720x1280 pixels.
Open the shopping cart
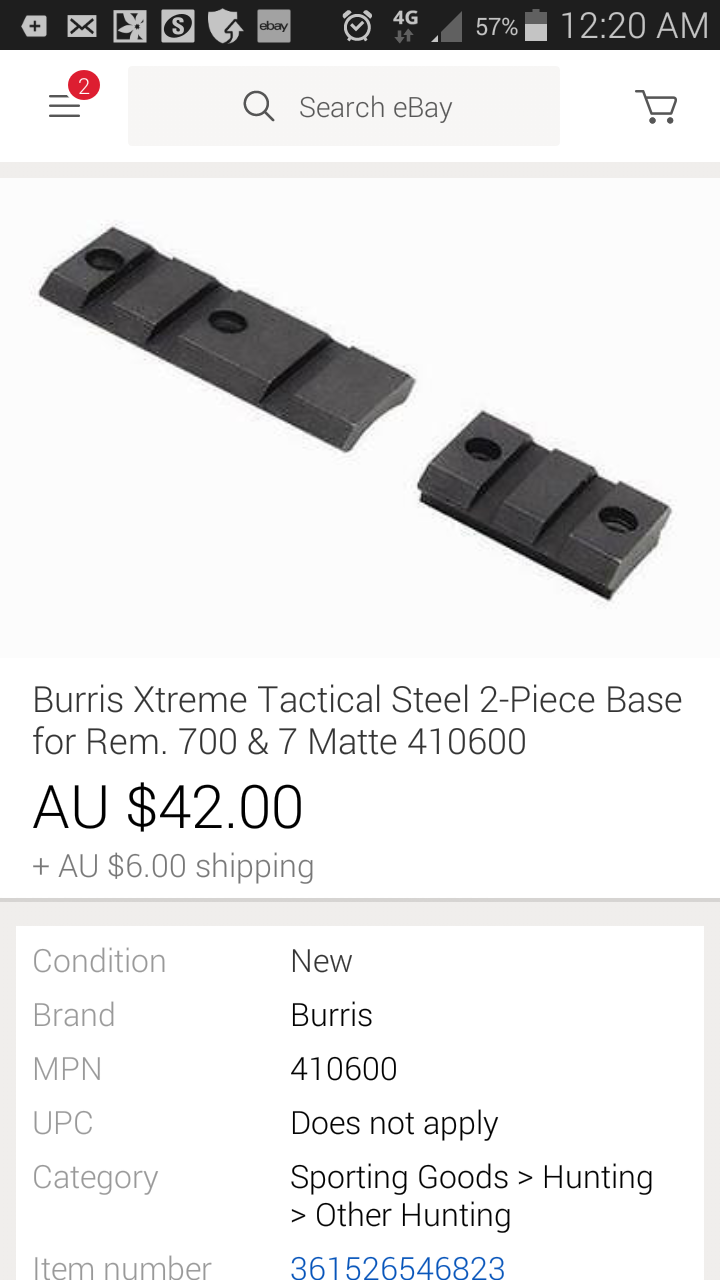(x=656, y=106)
